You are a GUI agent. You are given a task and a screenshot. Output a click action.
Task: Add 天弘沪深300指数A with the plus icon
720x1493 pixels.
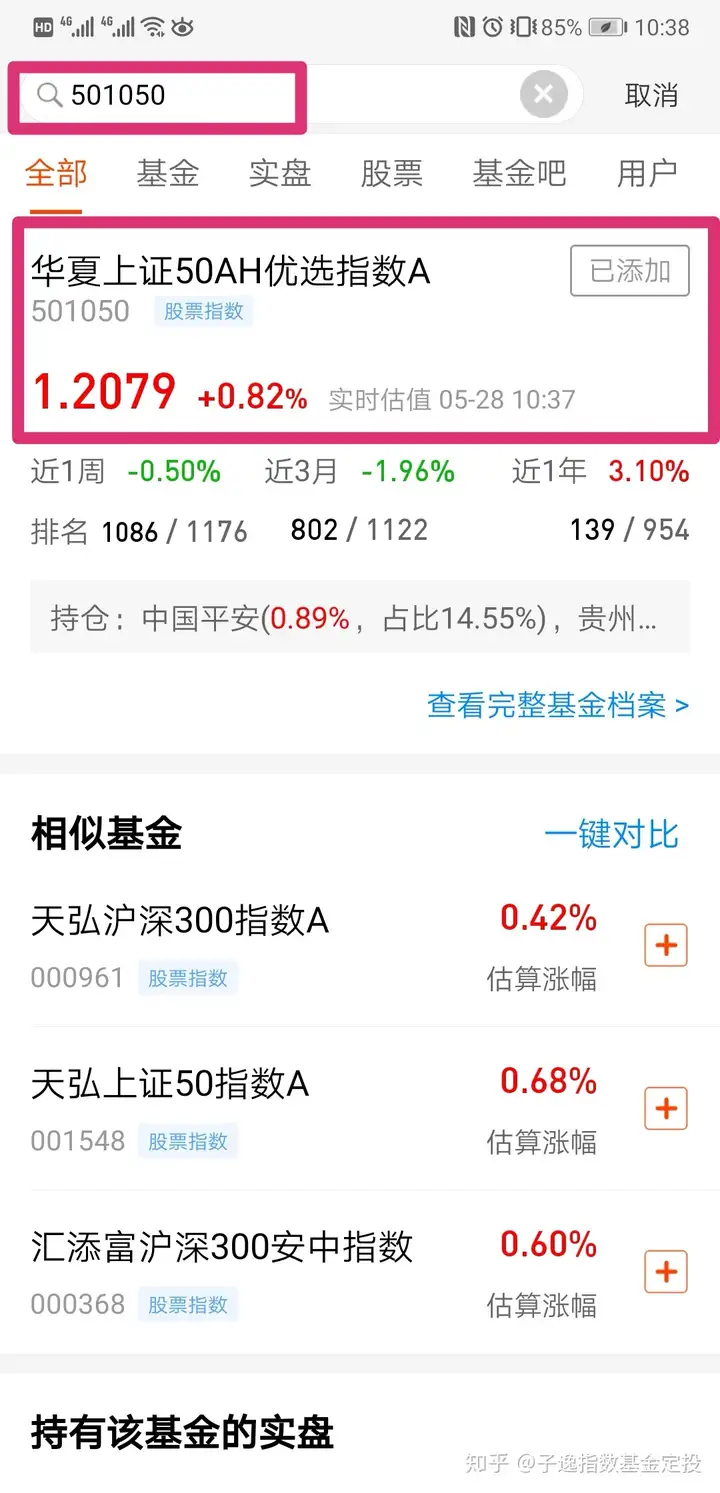[666, 945]
